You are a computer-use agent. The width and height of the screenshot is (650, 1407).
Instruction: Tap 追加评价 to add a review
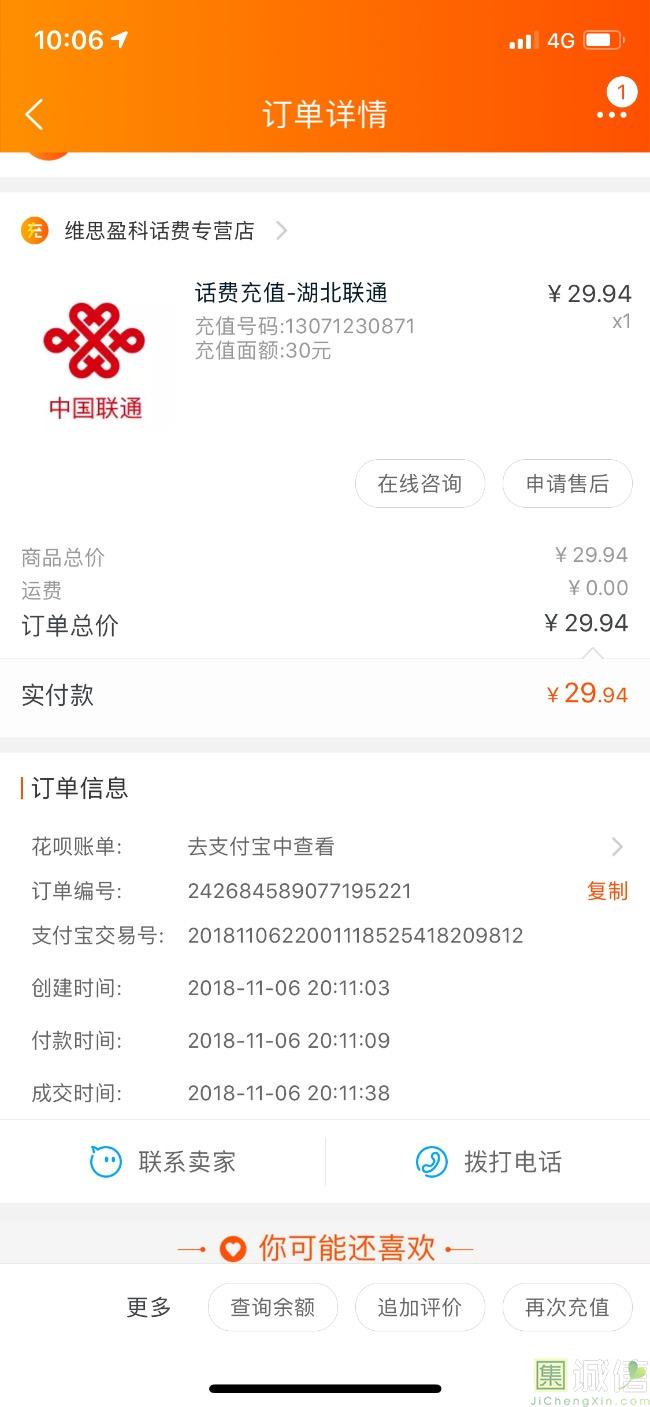420,1307
